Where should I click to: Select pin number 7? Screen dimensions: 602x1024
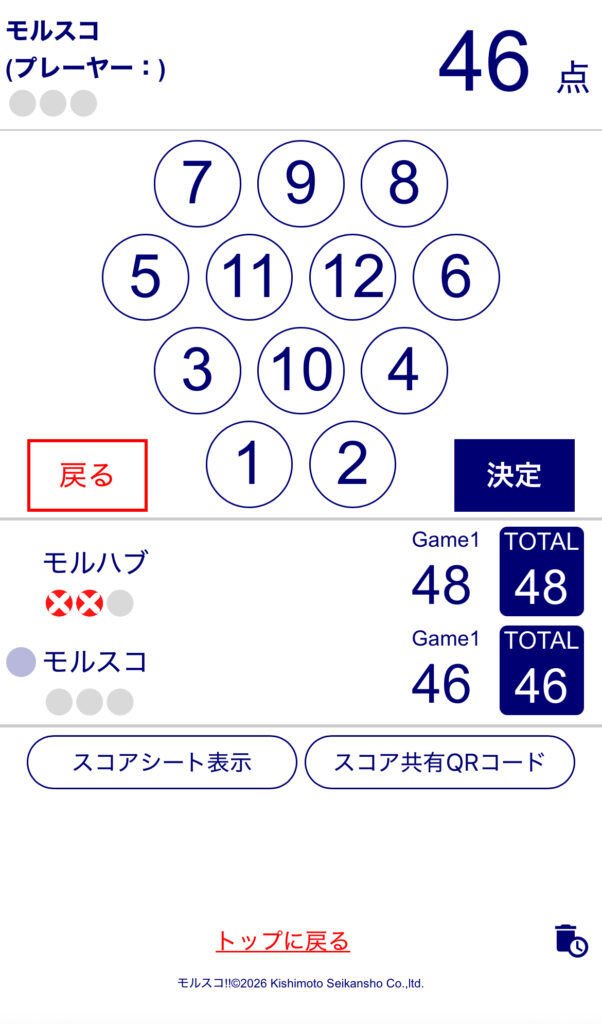(197, 184)
